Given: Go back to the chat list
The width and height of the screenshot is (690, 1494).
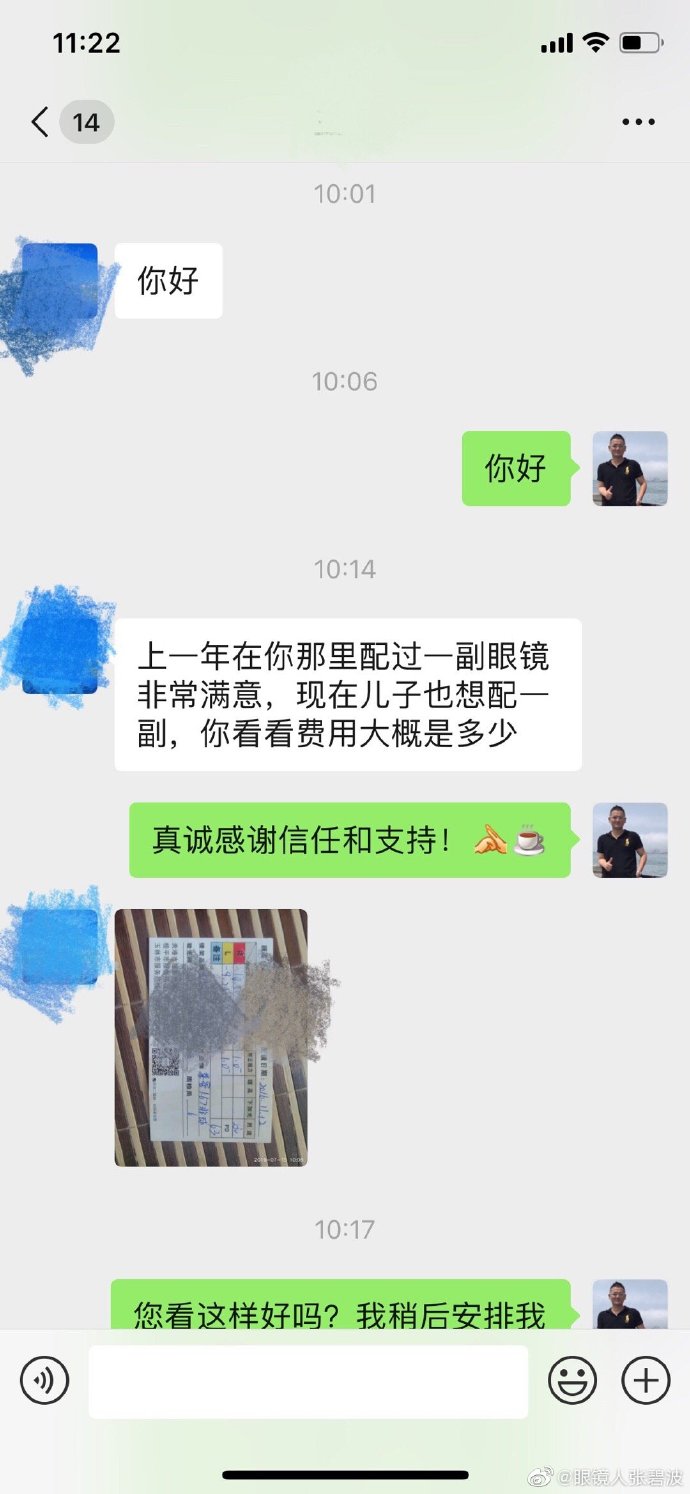Looking at the screenshot, I should pos(40,123).
